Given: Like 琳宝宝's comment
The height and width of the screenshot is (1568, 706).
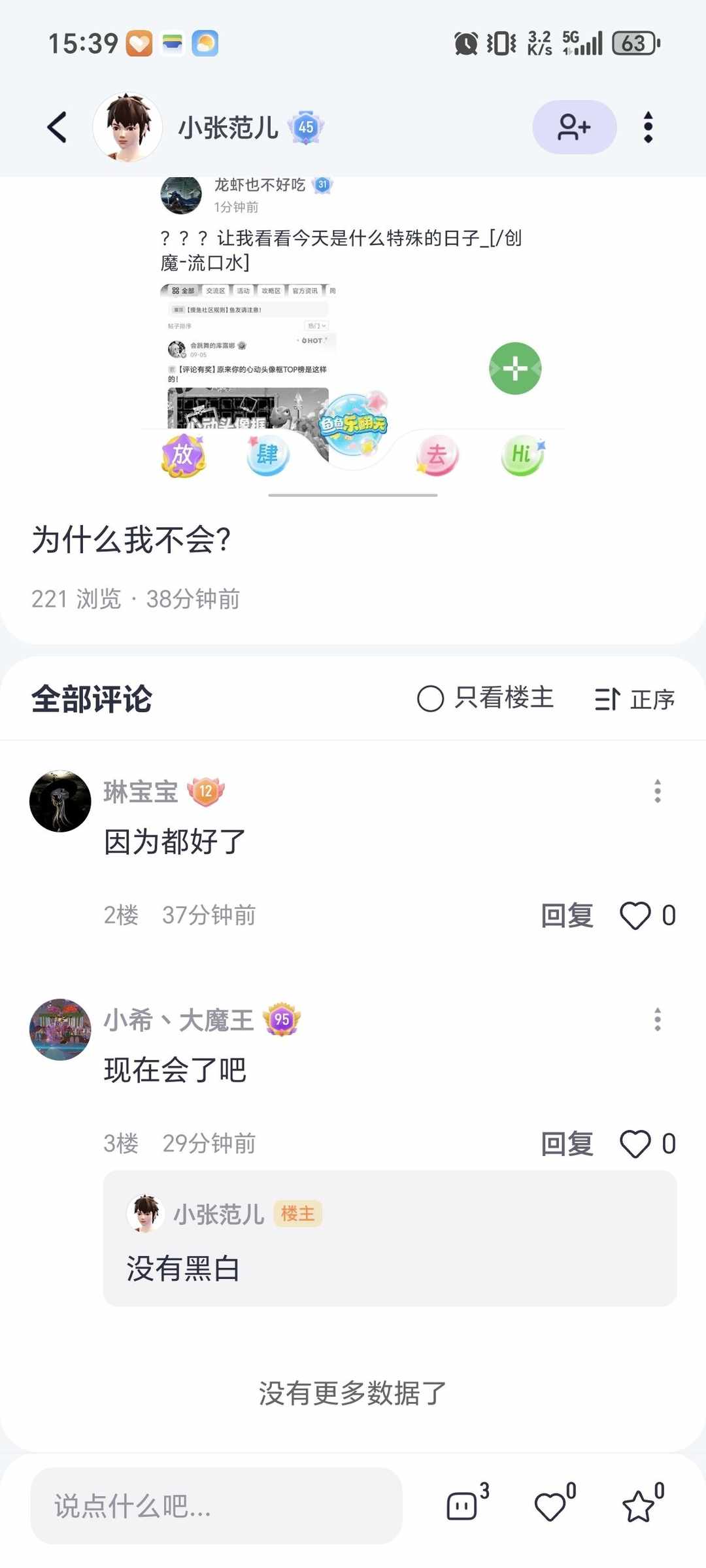Looking at the screenshot, I should [635, 915].
